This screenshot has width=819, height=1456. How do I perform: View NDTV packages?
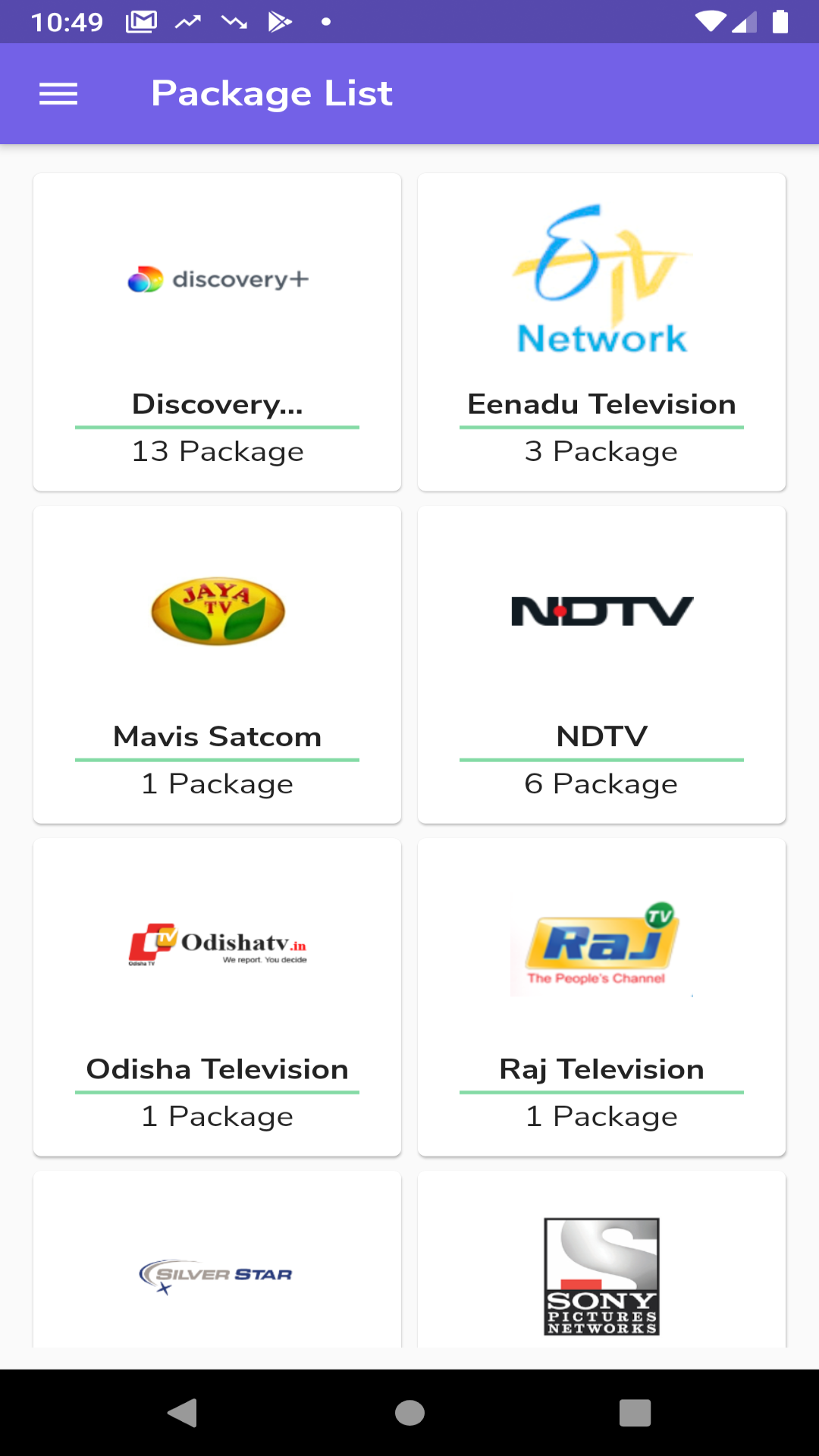click(601, 664)
